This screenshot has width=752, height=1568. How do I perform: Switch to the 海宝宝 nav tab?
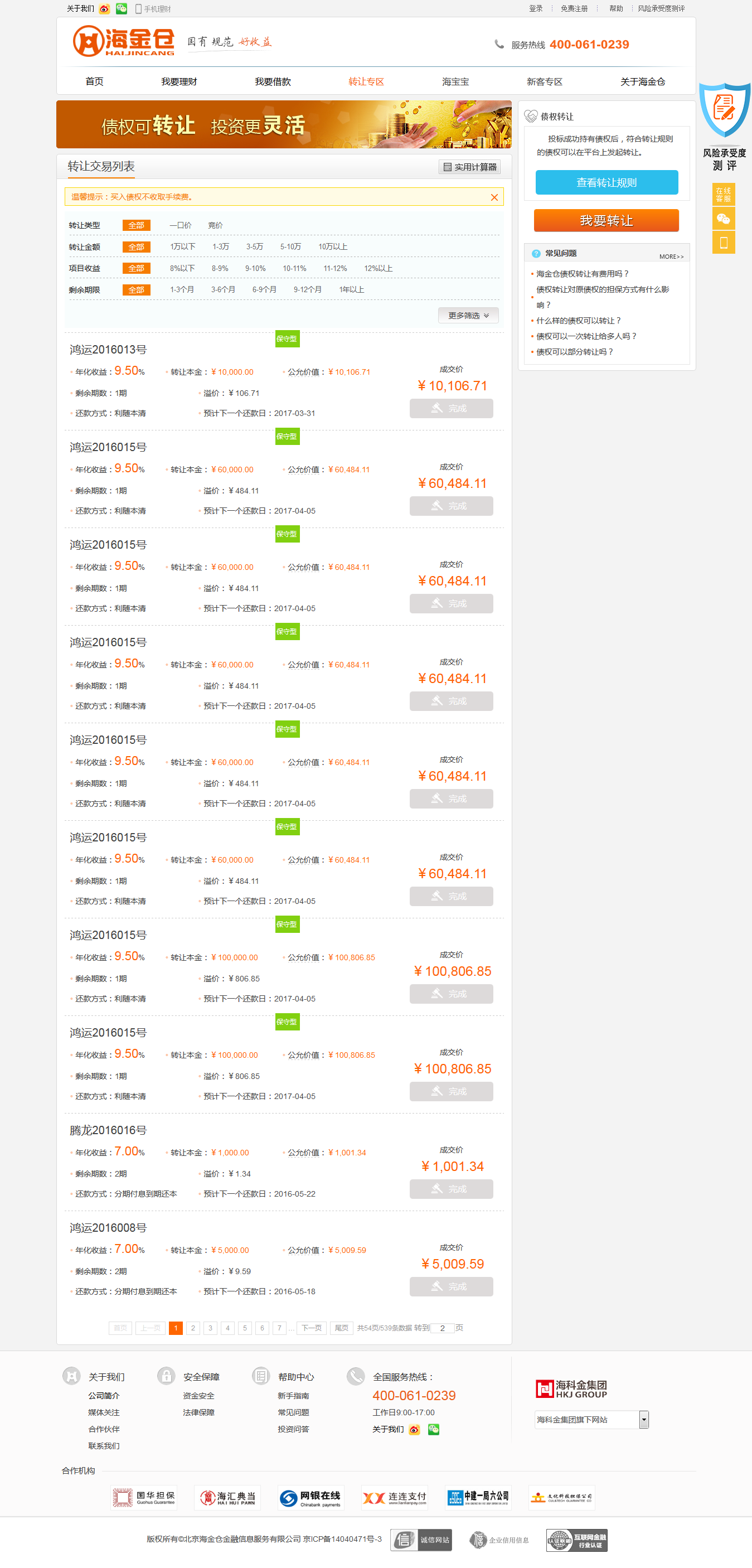point(455,81)
